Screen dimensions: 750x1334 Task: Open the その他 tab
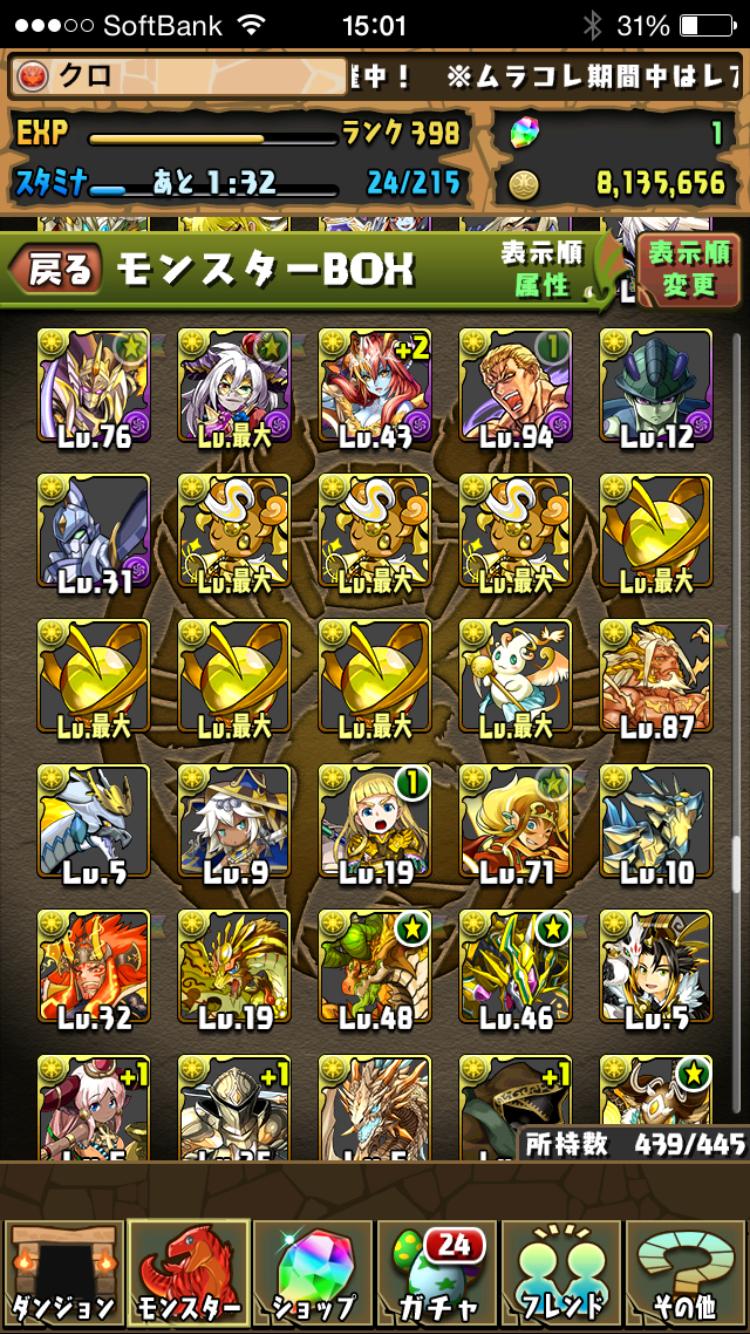coord(686,1272)
